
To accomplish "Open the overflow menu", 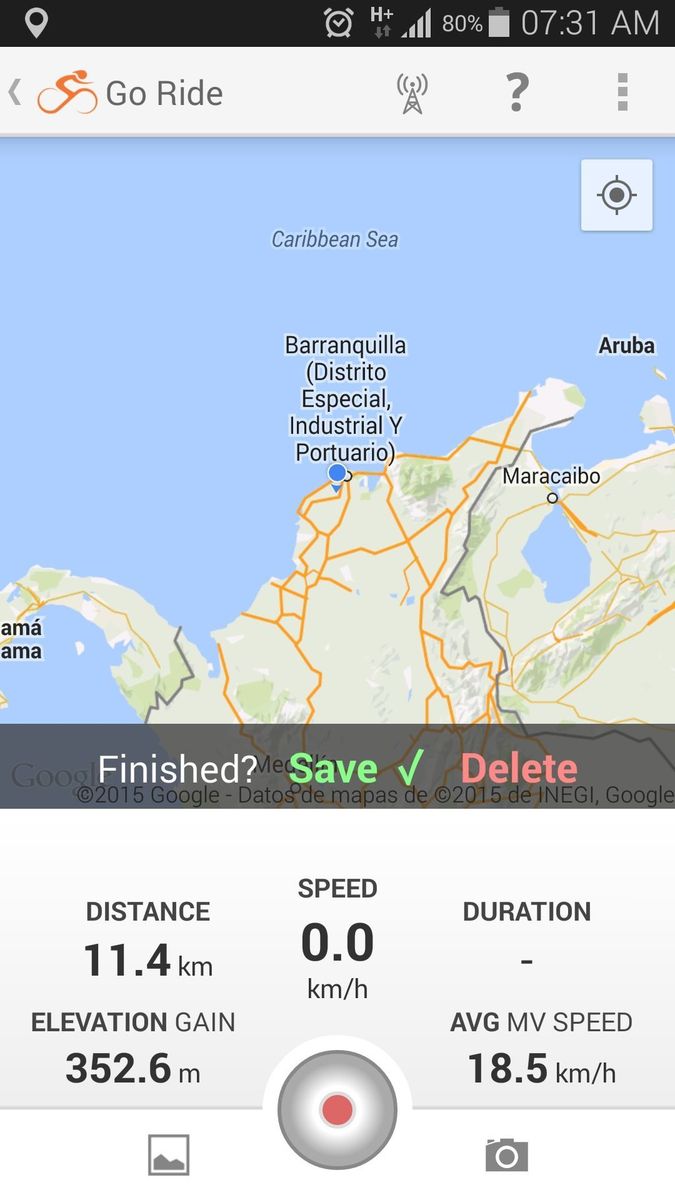I will coord(622,92).
